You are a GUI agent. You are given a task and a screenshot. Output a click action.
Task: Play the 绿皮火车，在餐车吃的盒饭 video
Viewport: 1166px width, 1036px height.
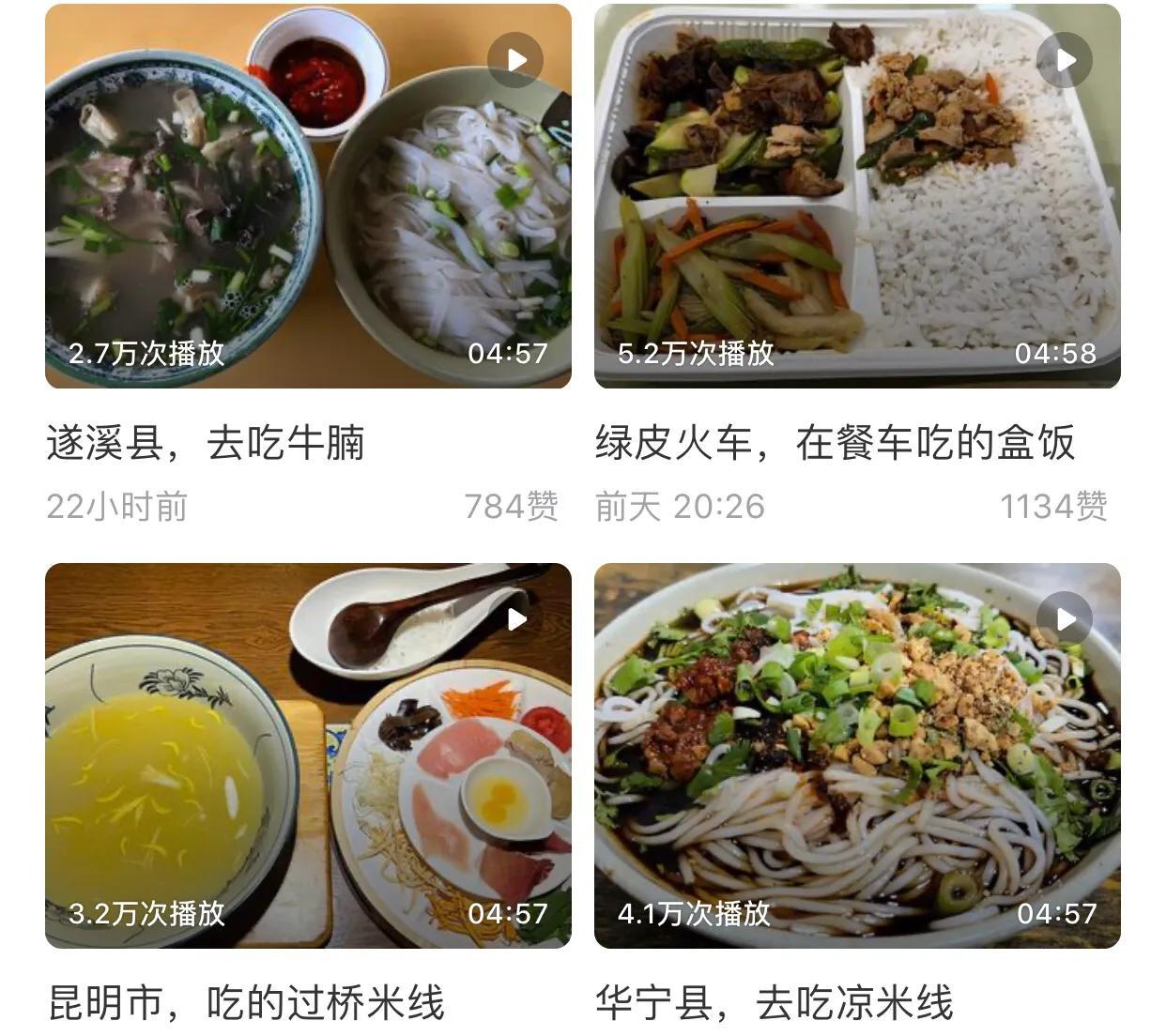(x=856, y=196)
